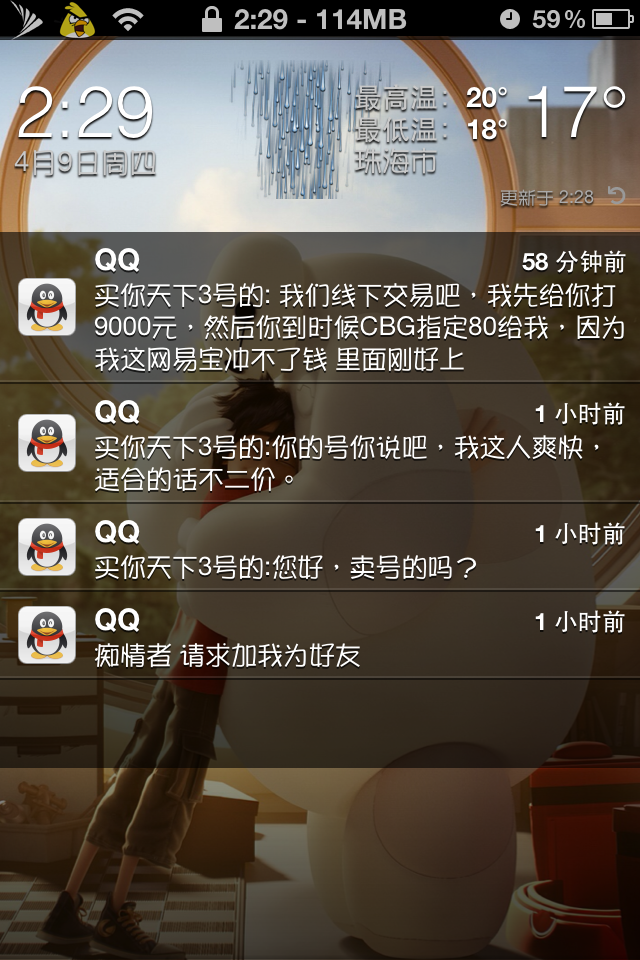Refresh the weather widget

pos(617,197)
